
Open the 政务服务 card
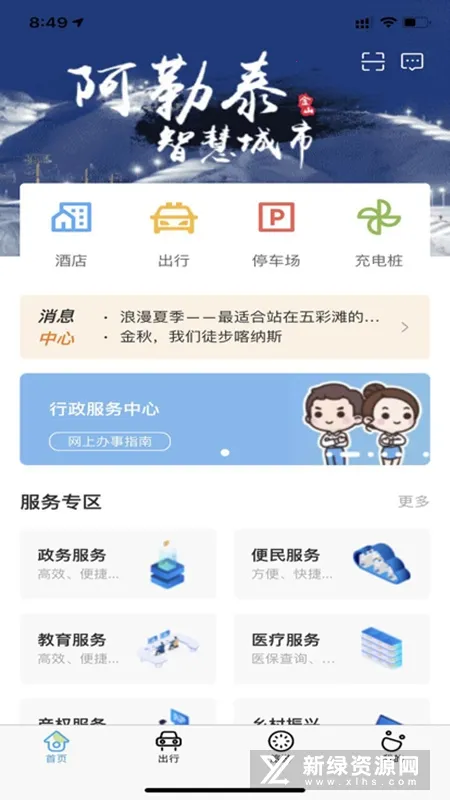(118, 564)
